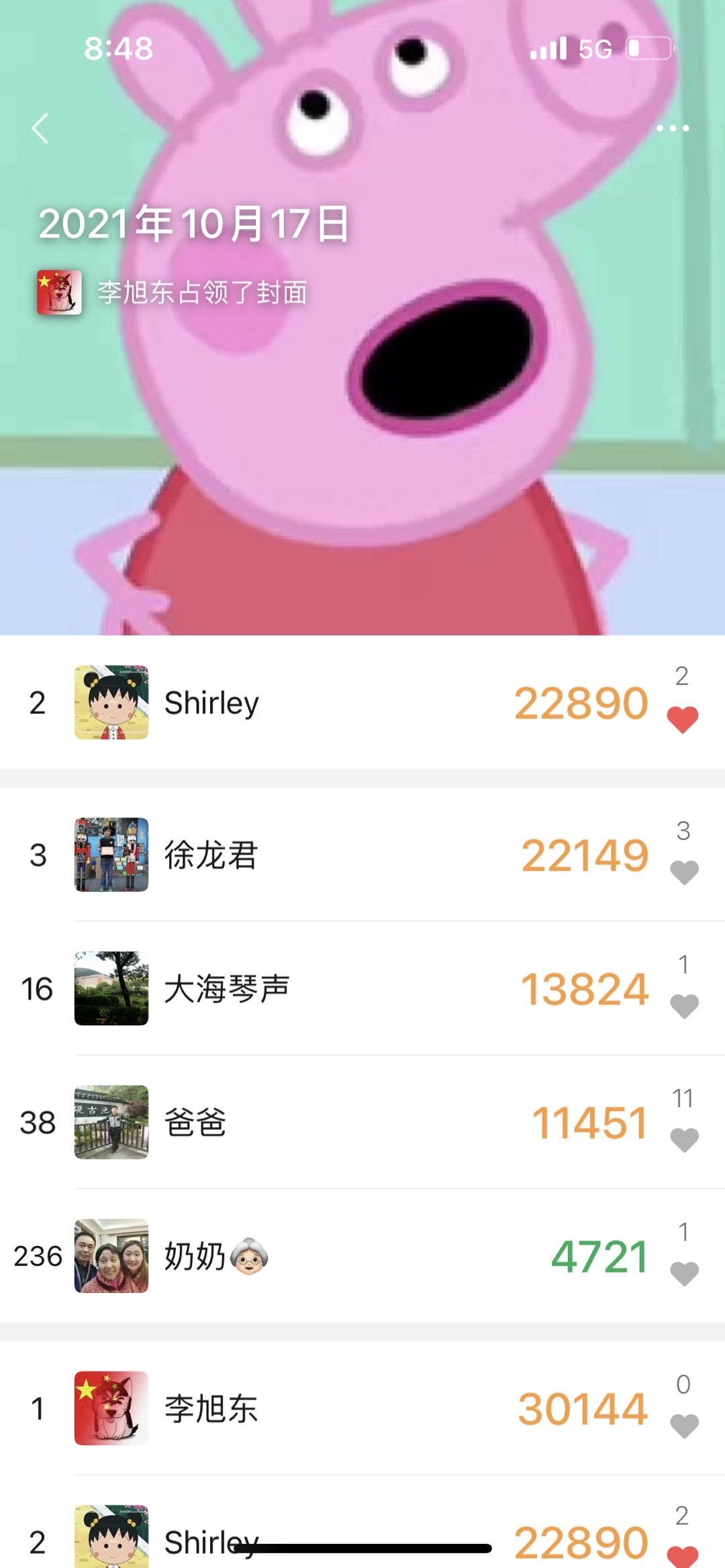Give a like to 爸爸's 11451 steps
725x1568 pixels.
(684, 1139)
